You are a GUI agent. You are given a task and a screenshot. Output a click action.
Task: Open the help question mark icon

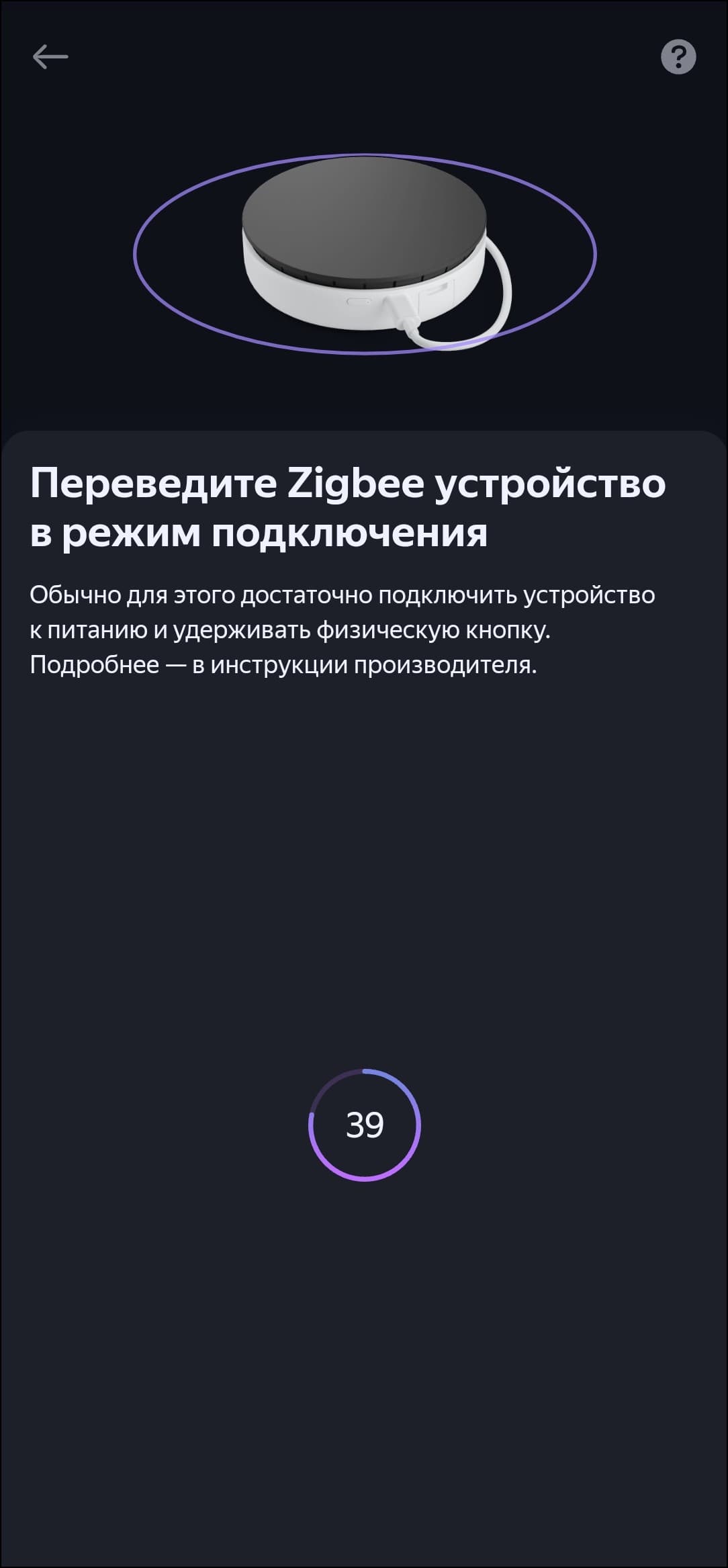(678, 56)
